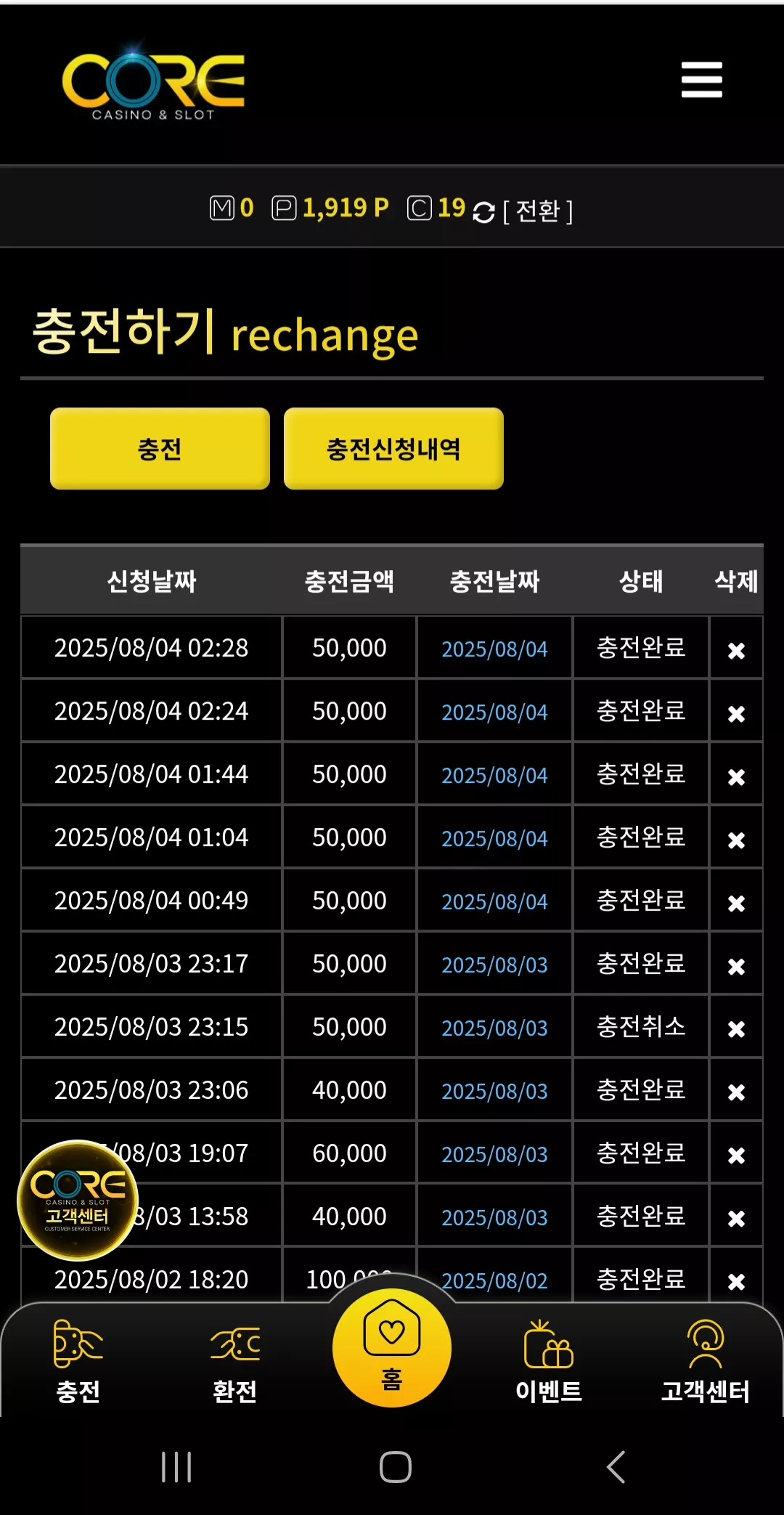Image resolution: width=784 pixels, height=1515 pixels.
Task: Remove the 2025/08/03 23:06 entry
Action: coord(736,1092)
